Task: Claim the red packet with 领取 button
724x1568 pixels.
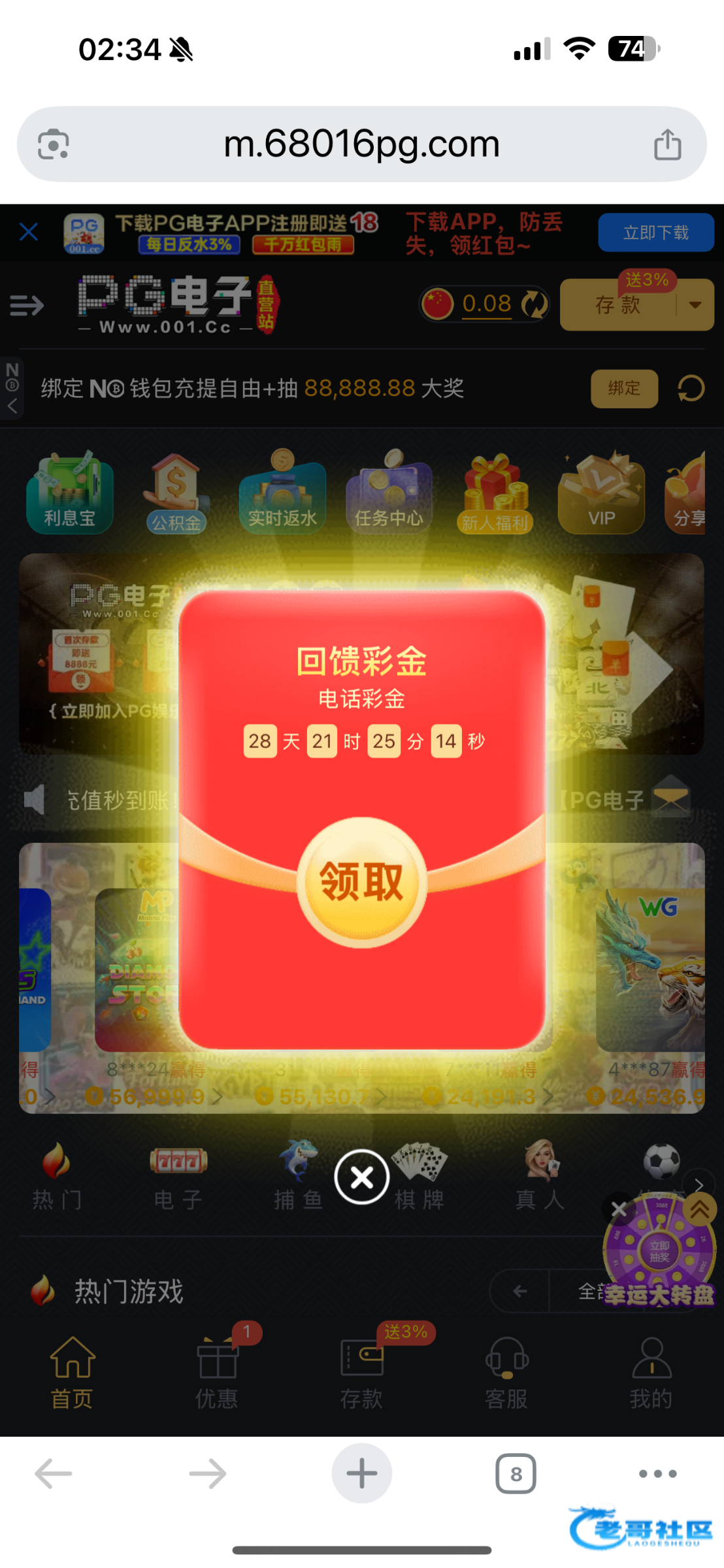Action: 361,881
